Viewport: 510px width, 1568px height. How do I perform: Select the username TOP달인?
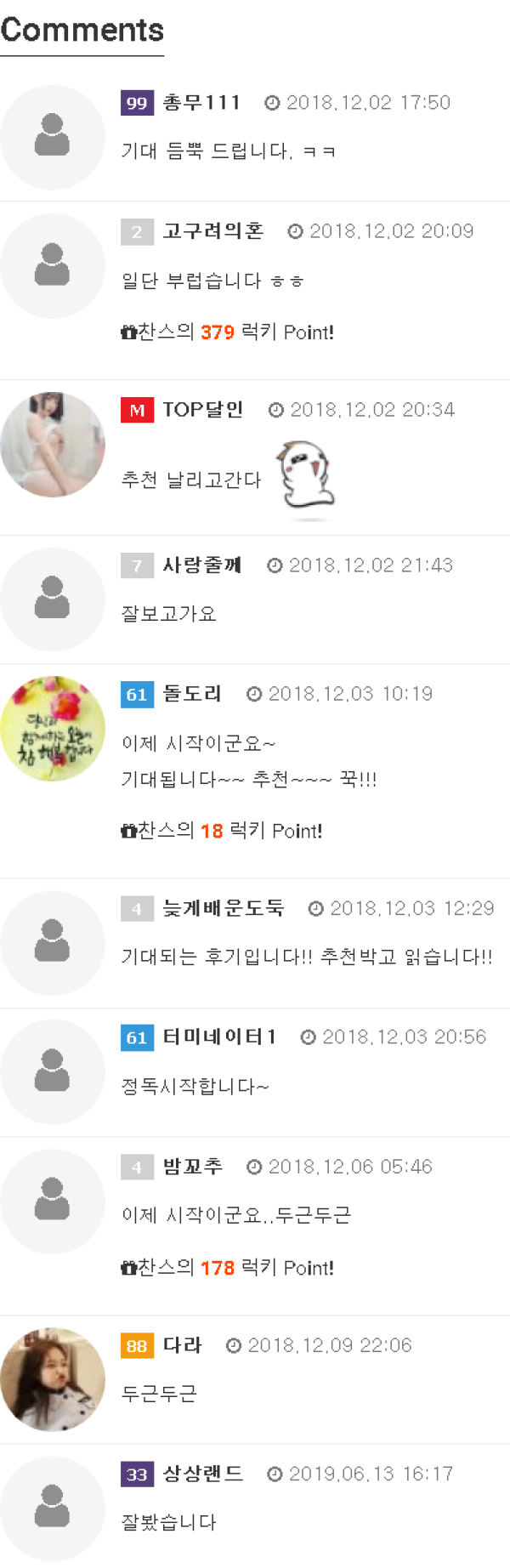coord(203,410)
